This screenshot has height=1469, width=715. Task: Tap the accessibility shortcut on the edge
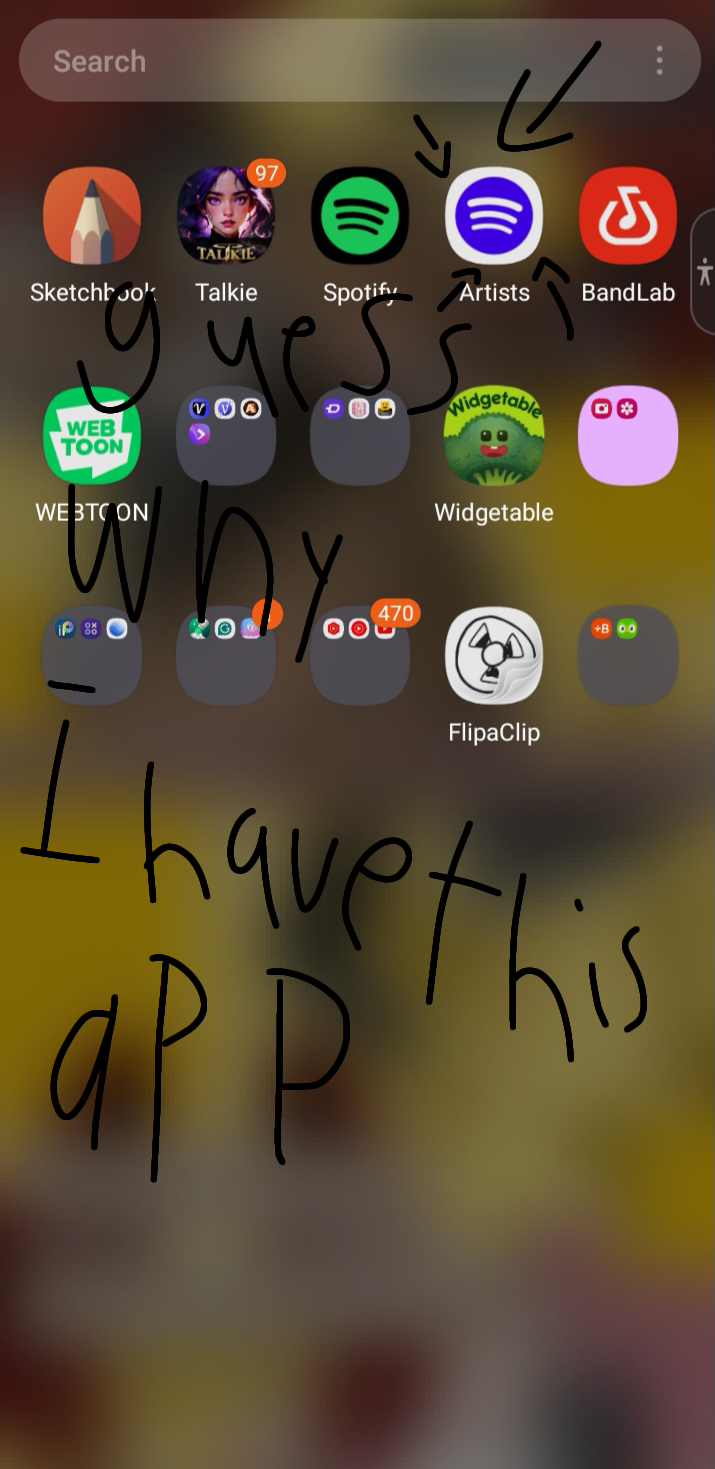[704, 272]
